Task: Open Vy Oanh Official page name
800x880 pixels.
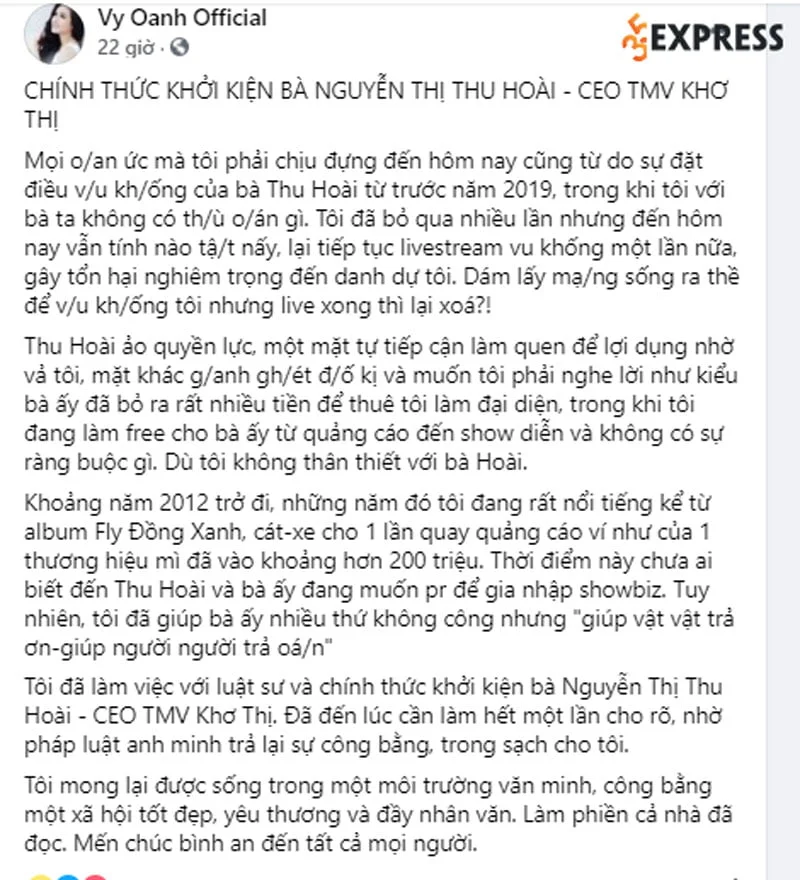Action: click(x=183, y=17)
